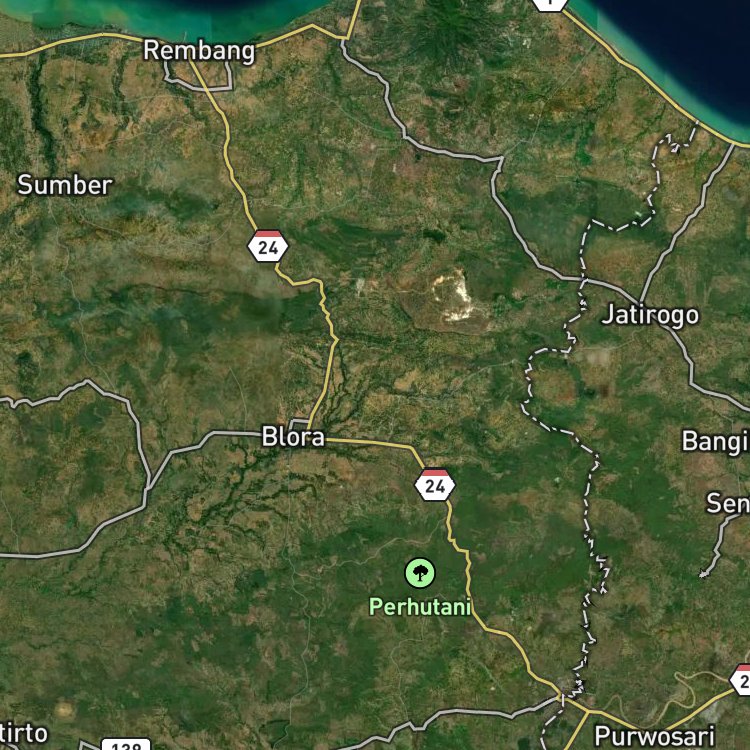750x750 pixels.
Task: Select the Blora city label
Action: click(293, 437)
